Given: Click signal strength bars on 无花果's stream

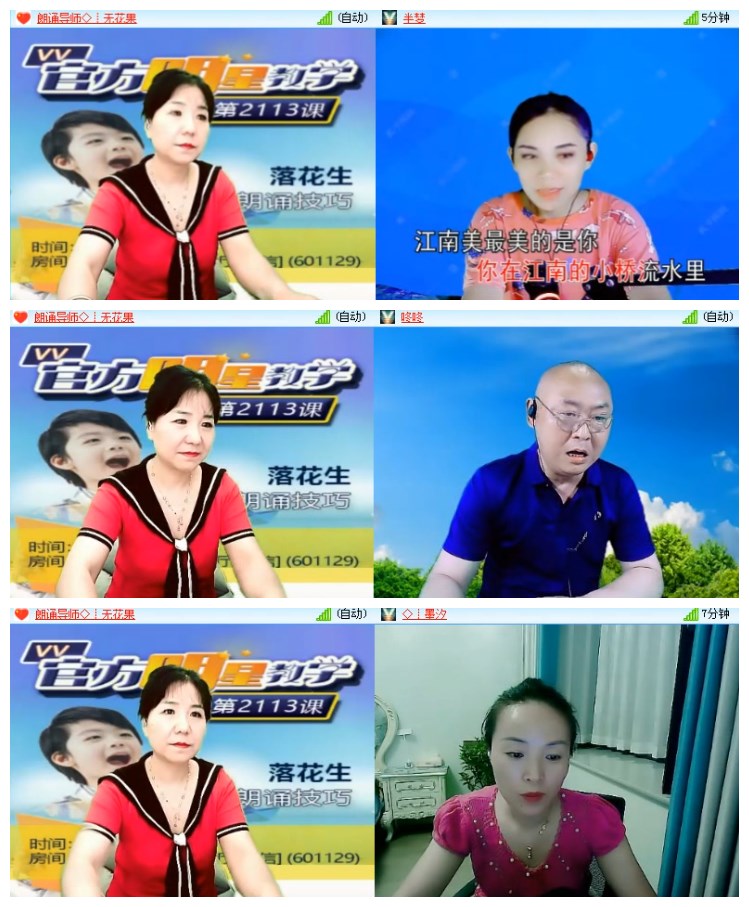Looking at the screenshot, I should 324,15.
